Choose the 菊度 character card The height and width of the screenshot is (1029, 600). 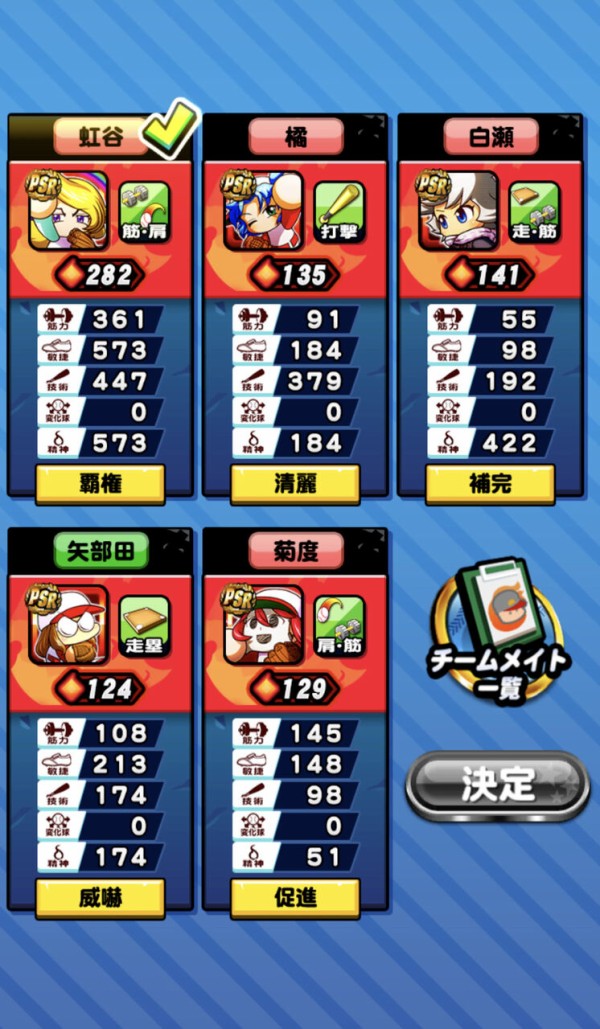295,720
